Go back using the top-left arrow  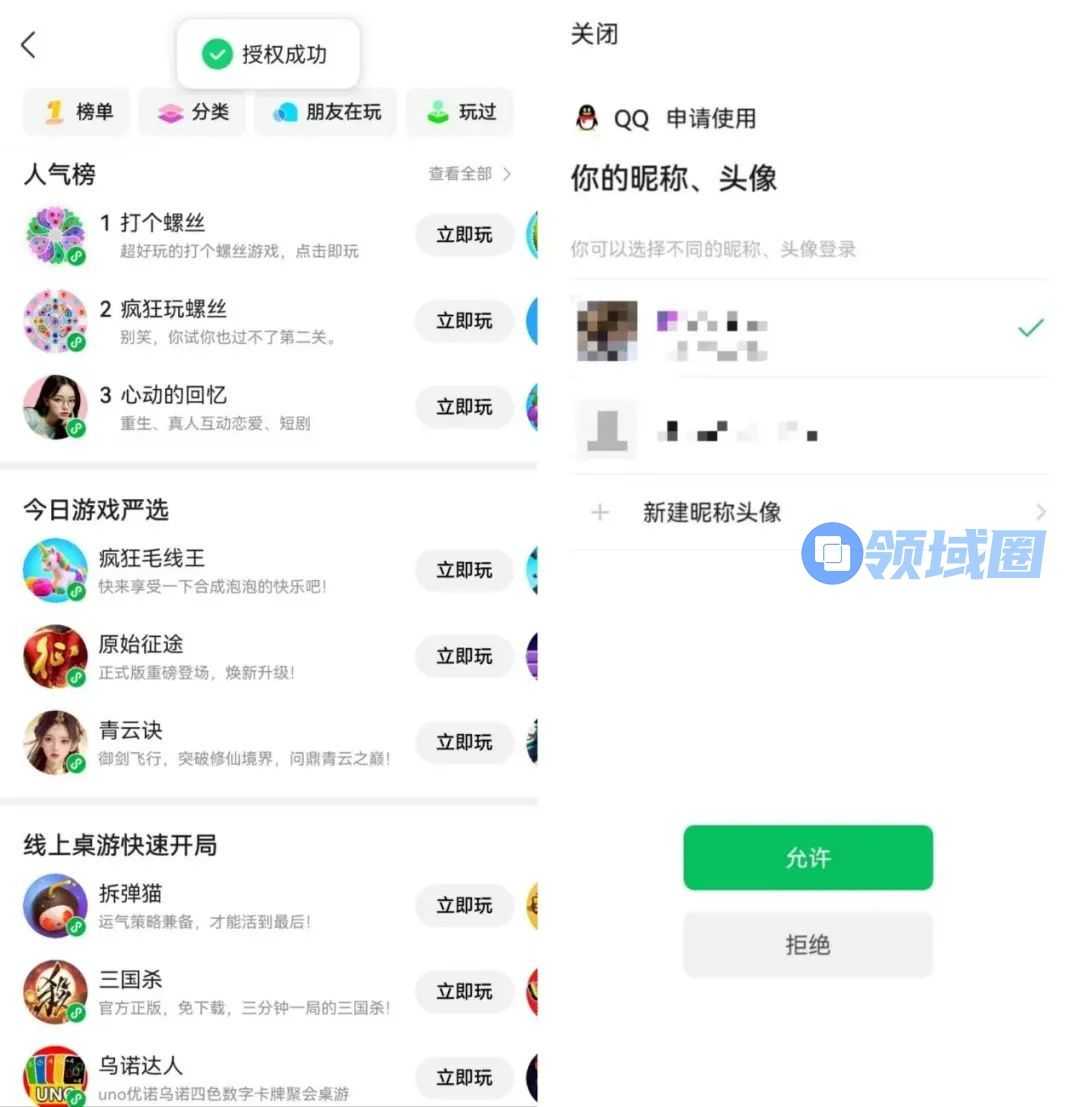(28, 44)
